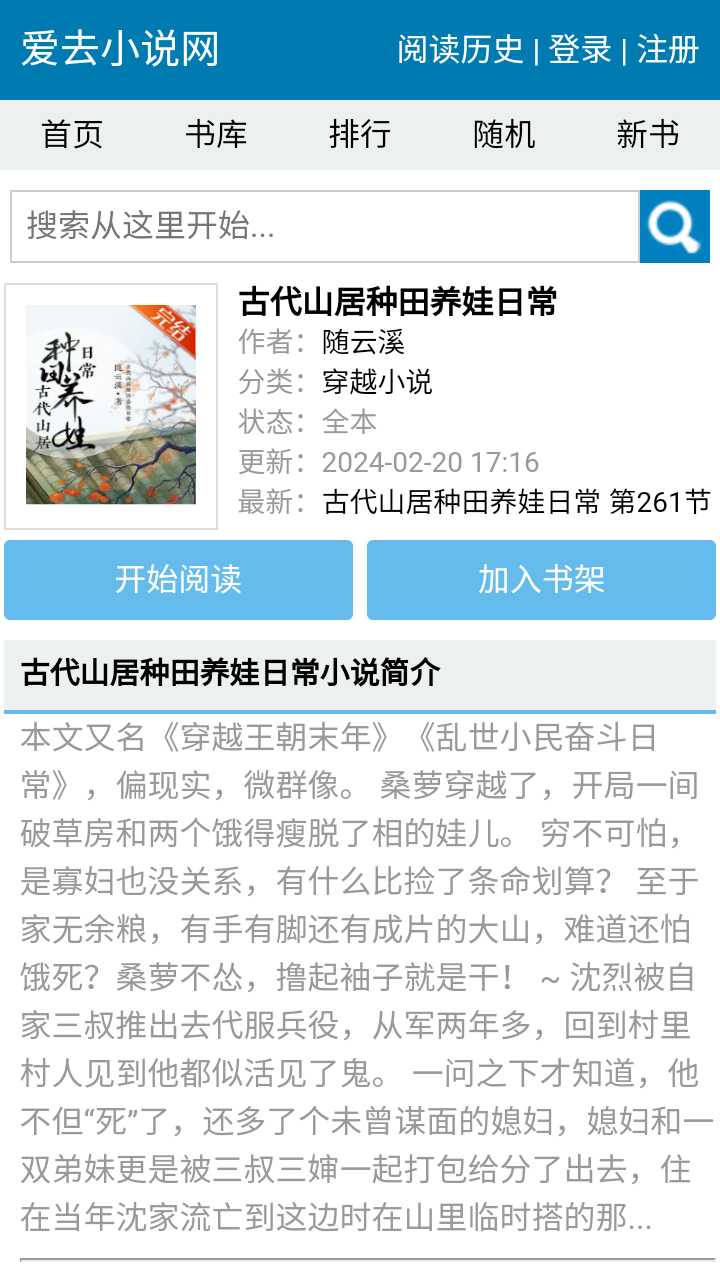The height and width of the screenshot is (1280, 720).
Task: Click the book cover thumbnail
Action: [110, 405]
